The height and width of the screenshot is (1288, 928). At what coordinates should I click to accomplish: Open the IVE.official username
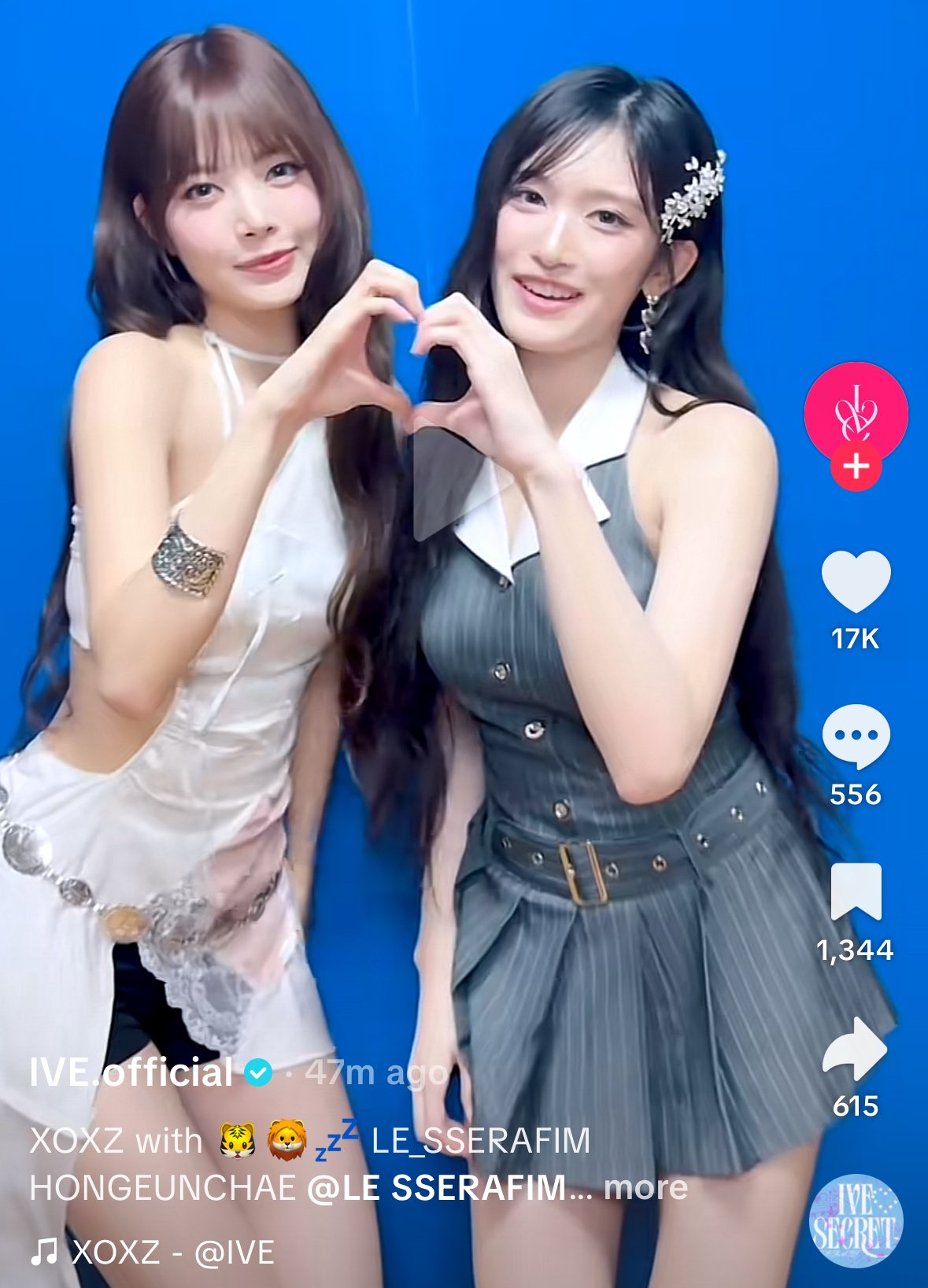pos(131,1072)
